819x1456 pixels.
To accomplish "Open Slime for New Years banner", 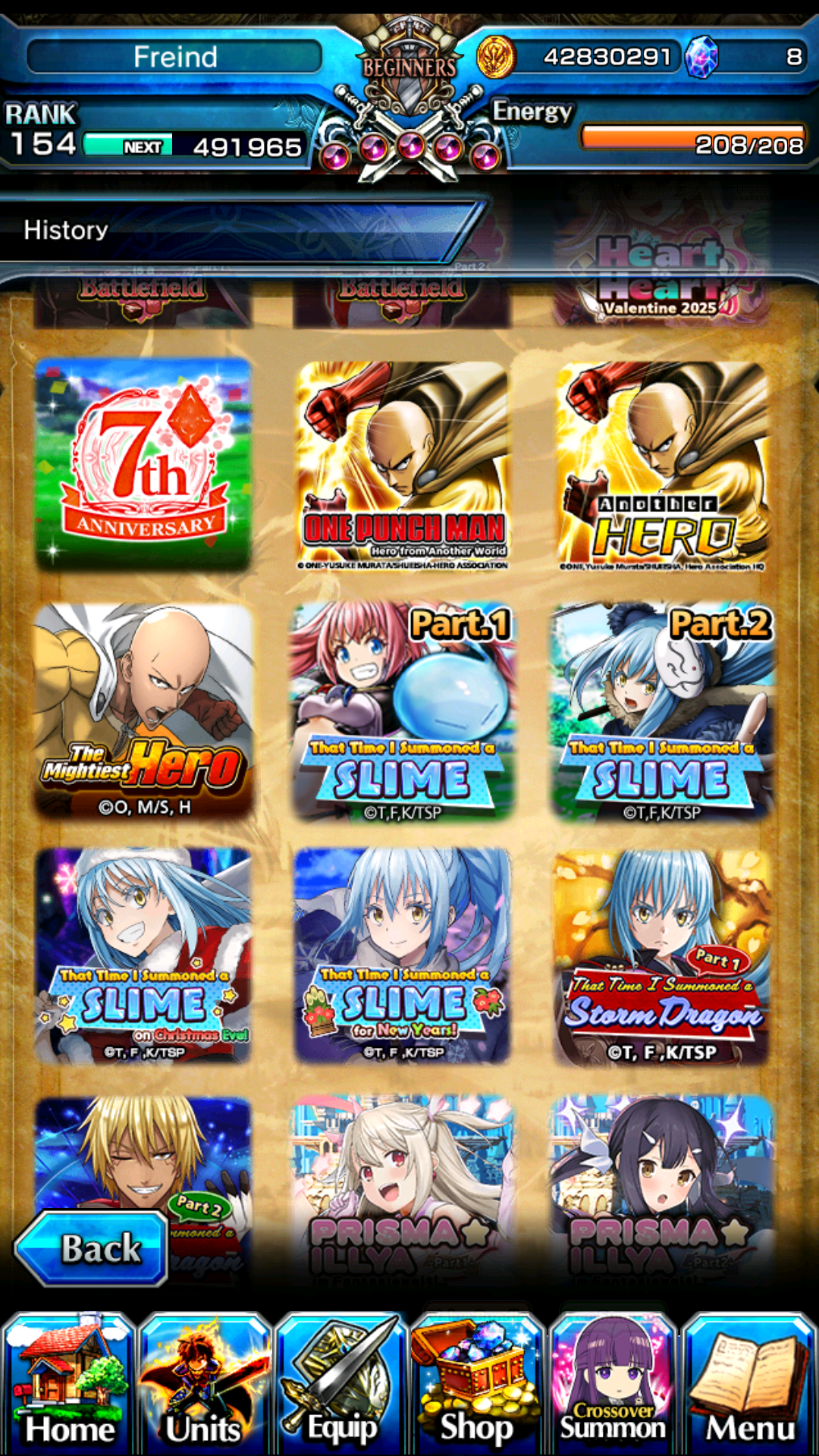I will coord(402,955).
